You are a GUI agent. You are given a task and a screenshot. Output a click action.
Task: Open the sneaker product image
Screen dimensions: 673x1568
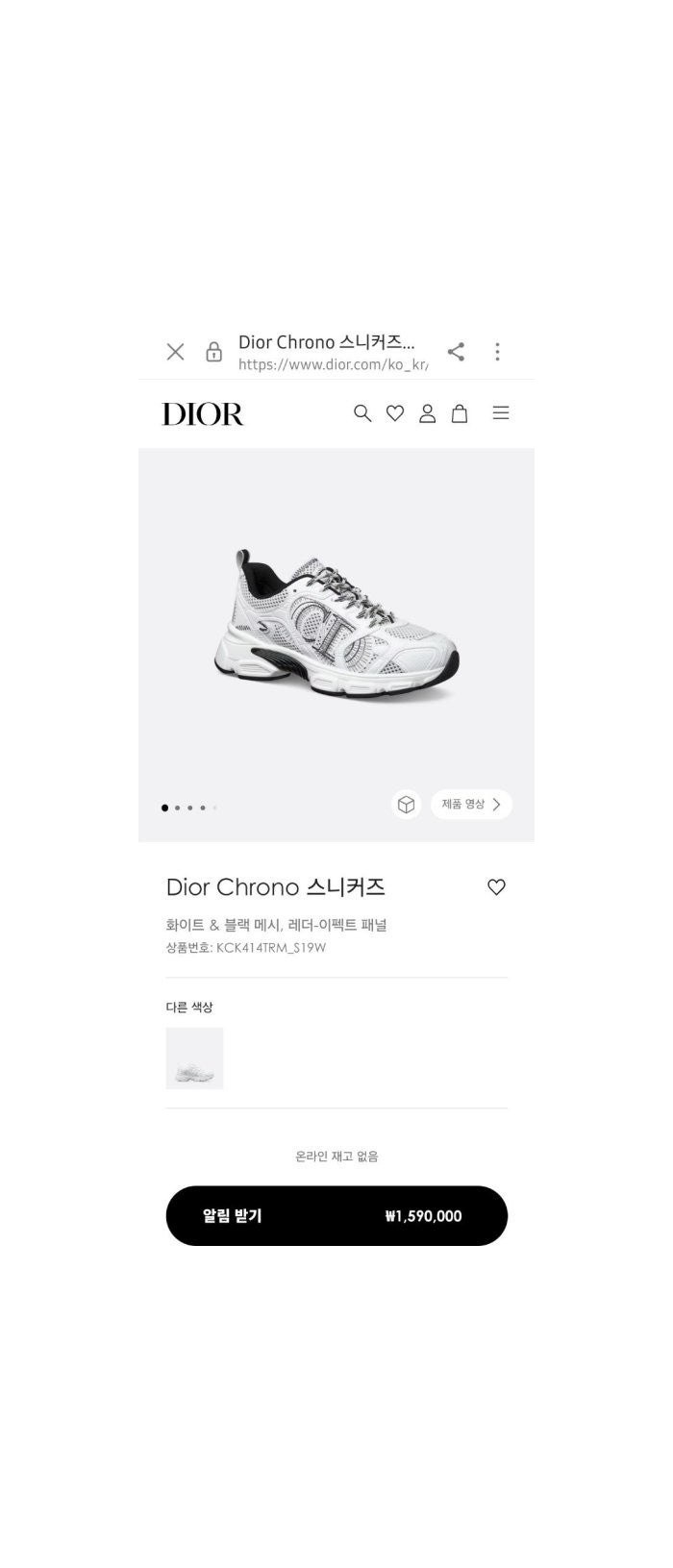coord(336,625)
